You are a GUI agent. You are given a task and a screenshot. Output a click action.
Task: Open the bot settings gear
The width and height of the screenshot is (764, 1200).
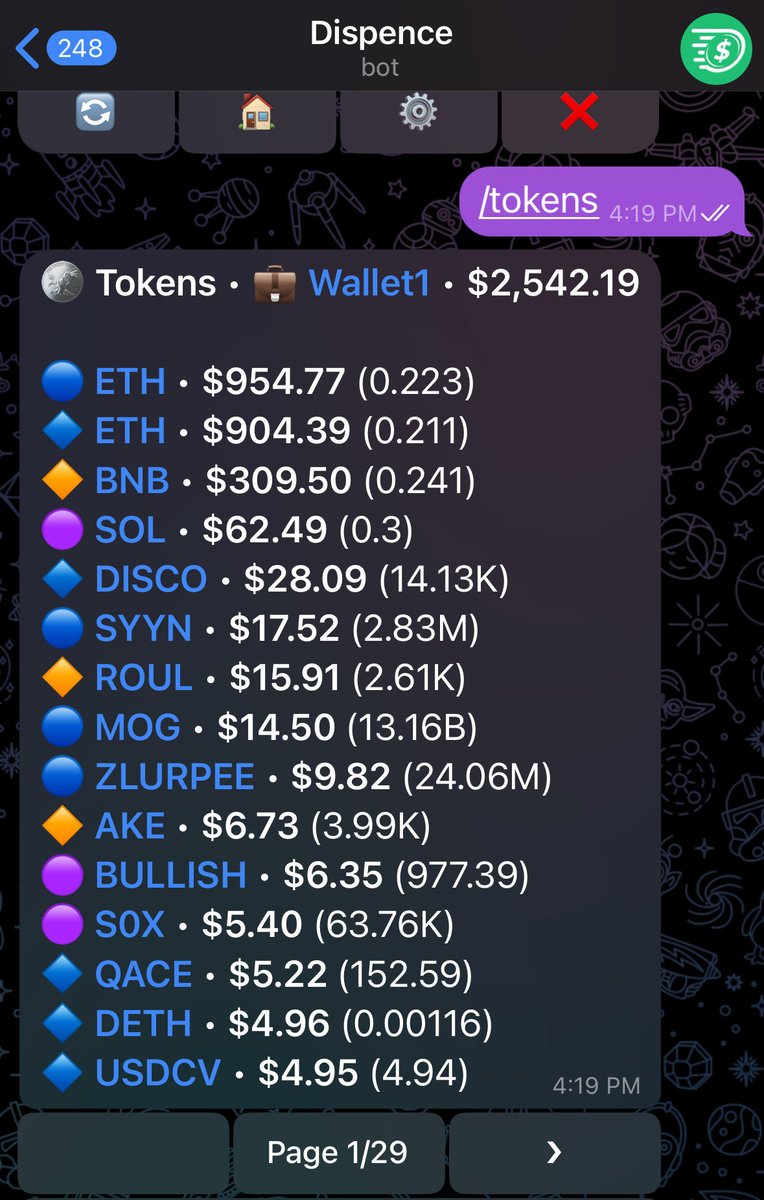tap(418, 113)
